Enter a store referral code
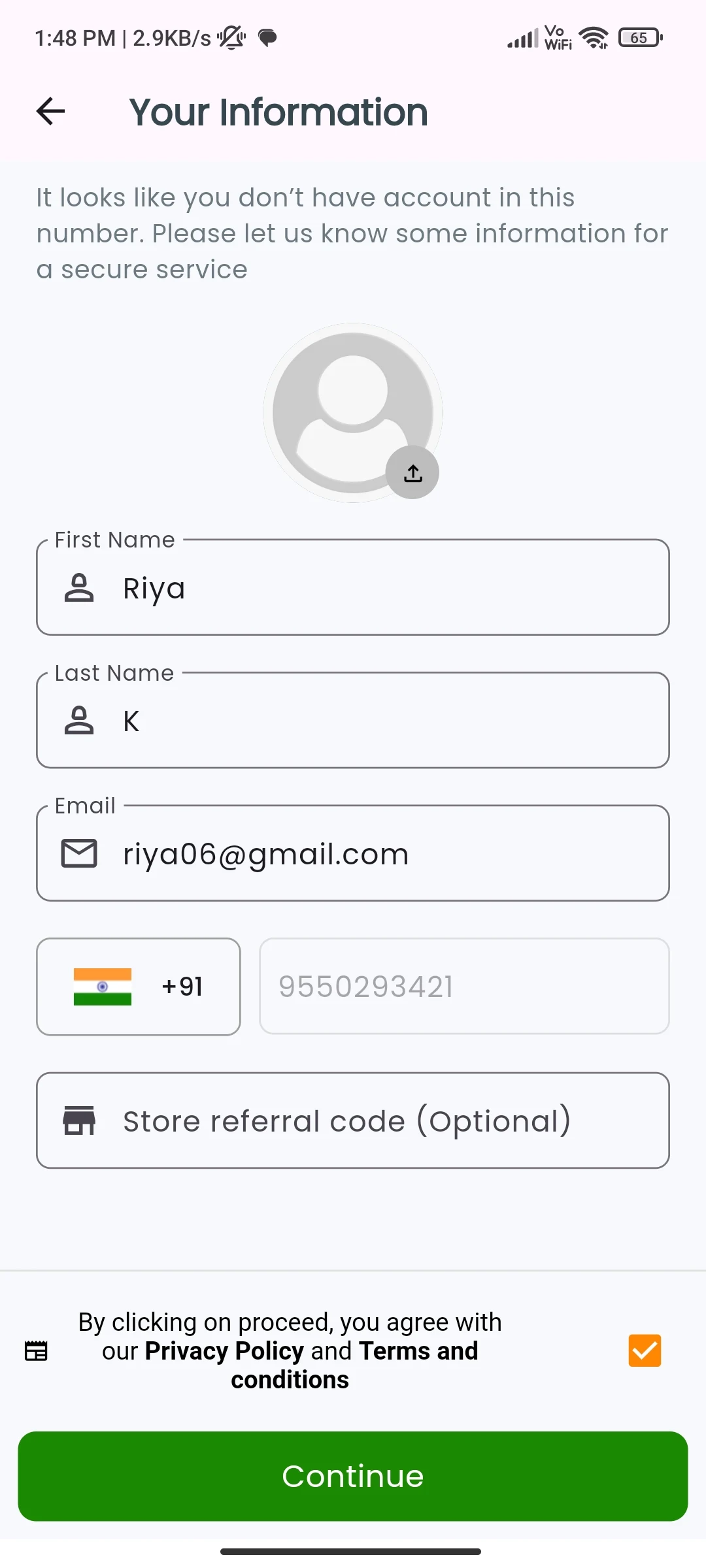 click(353, 1120)
